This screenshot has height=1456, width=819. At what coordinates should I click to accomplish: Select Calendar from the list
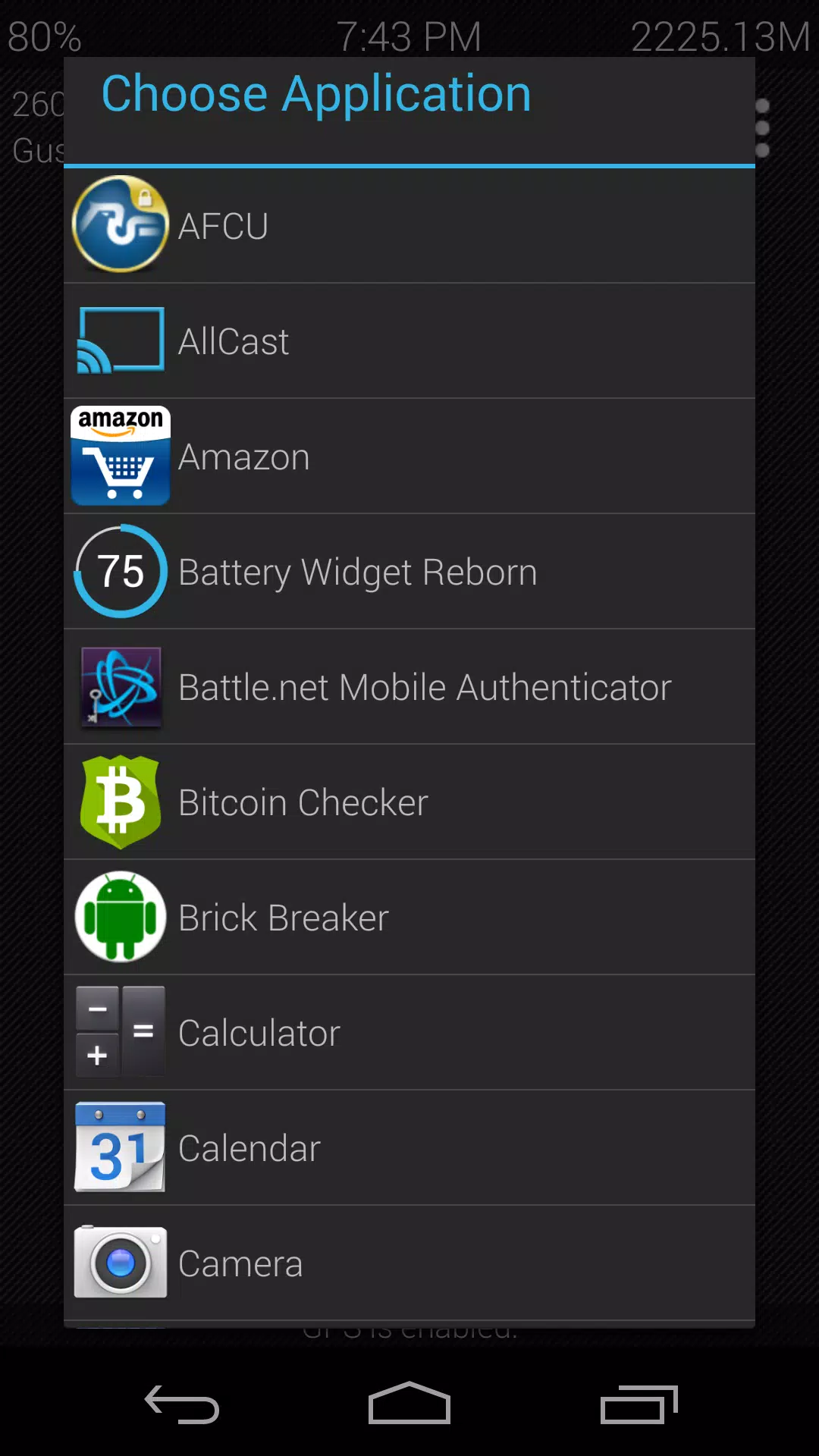pyautogui.click(x=409, y=1148)
